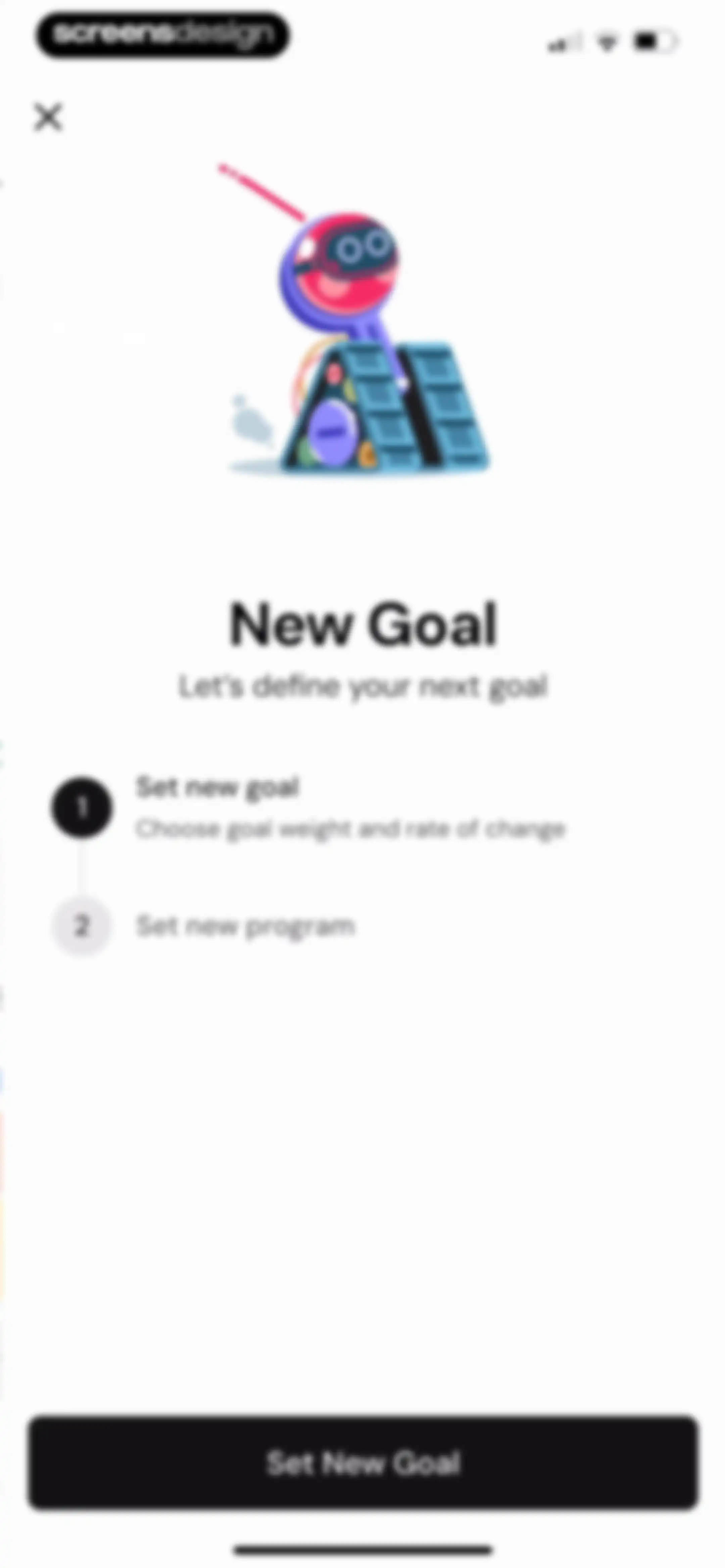
Task: Close the New Goal screen
Action: [x=48, y=117]
